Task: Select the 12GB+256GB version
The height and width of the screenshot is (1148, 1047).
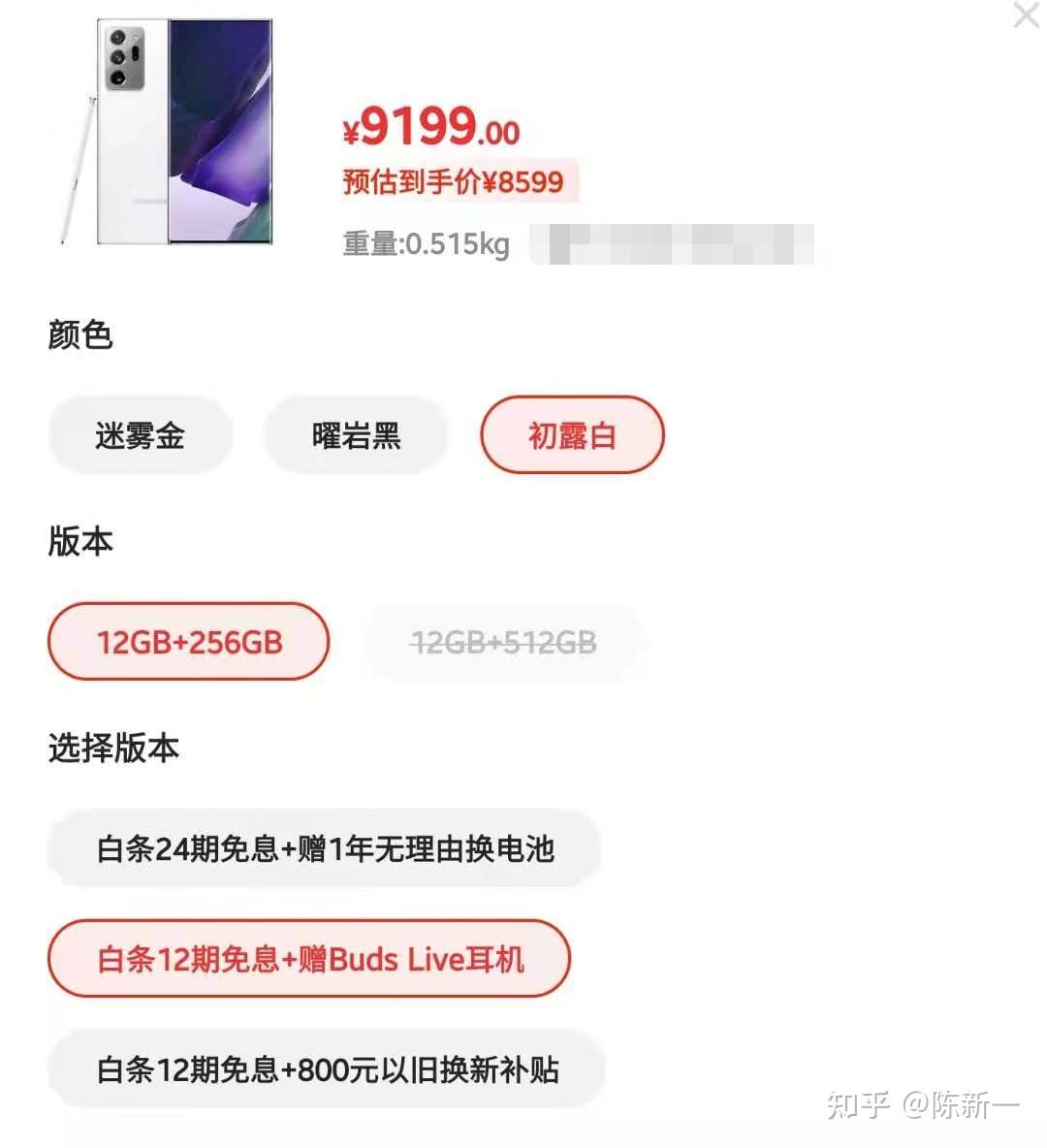Action: 189,642
